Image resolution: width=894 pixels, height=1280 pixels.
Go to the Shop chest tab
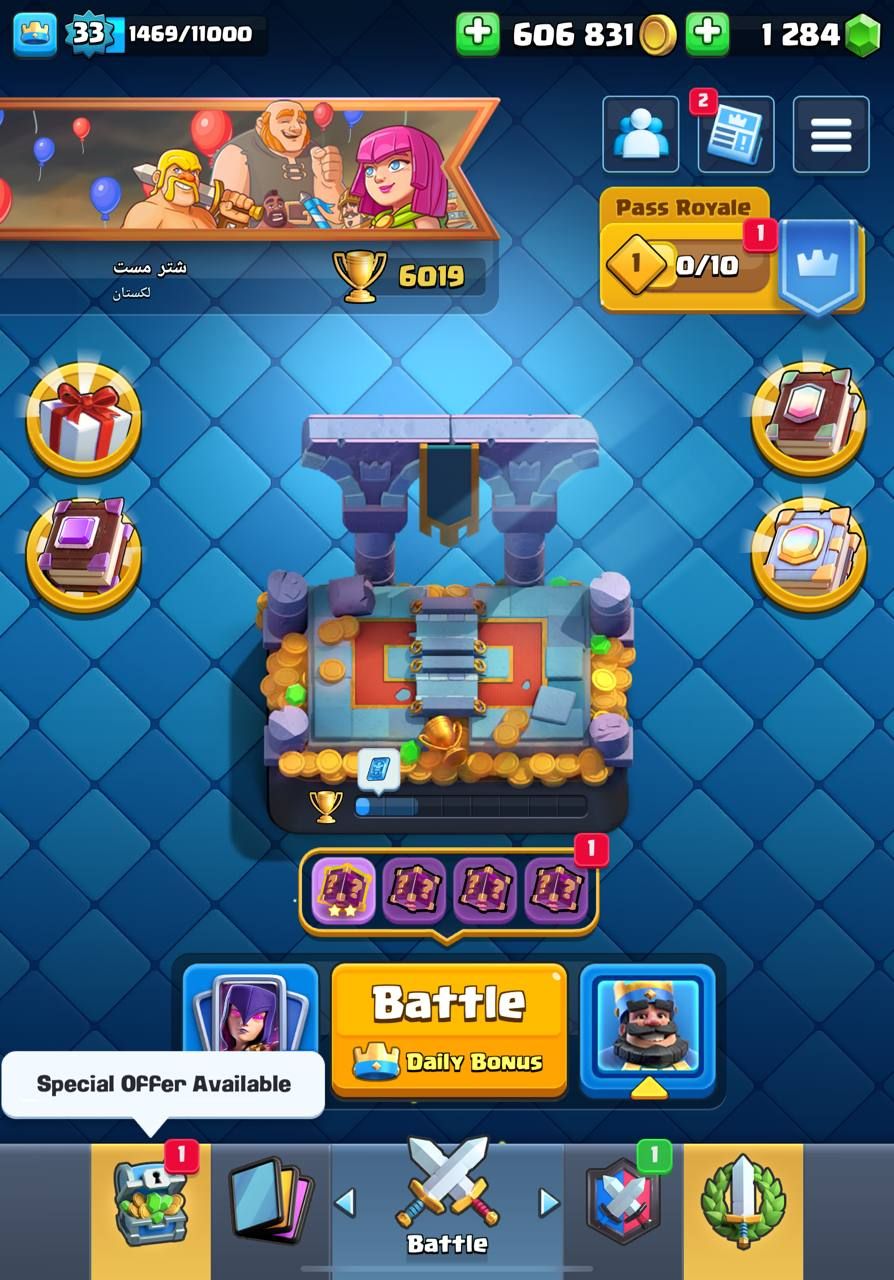coord(150,1200)
